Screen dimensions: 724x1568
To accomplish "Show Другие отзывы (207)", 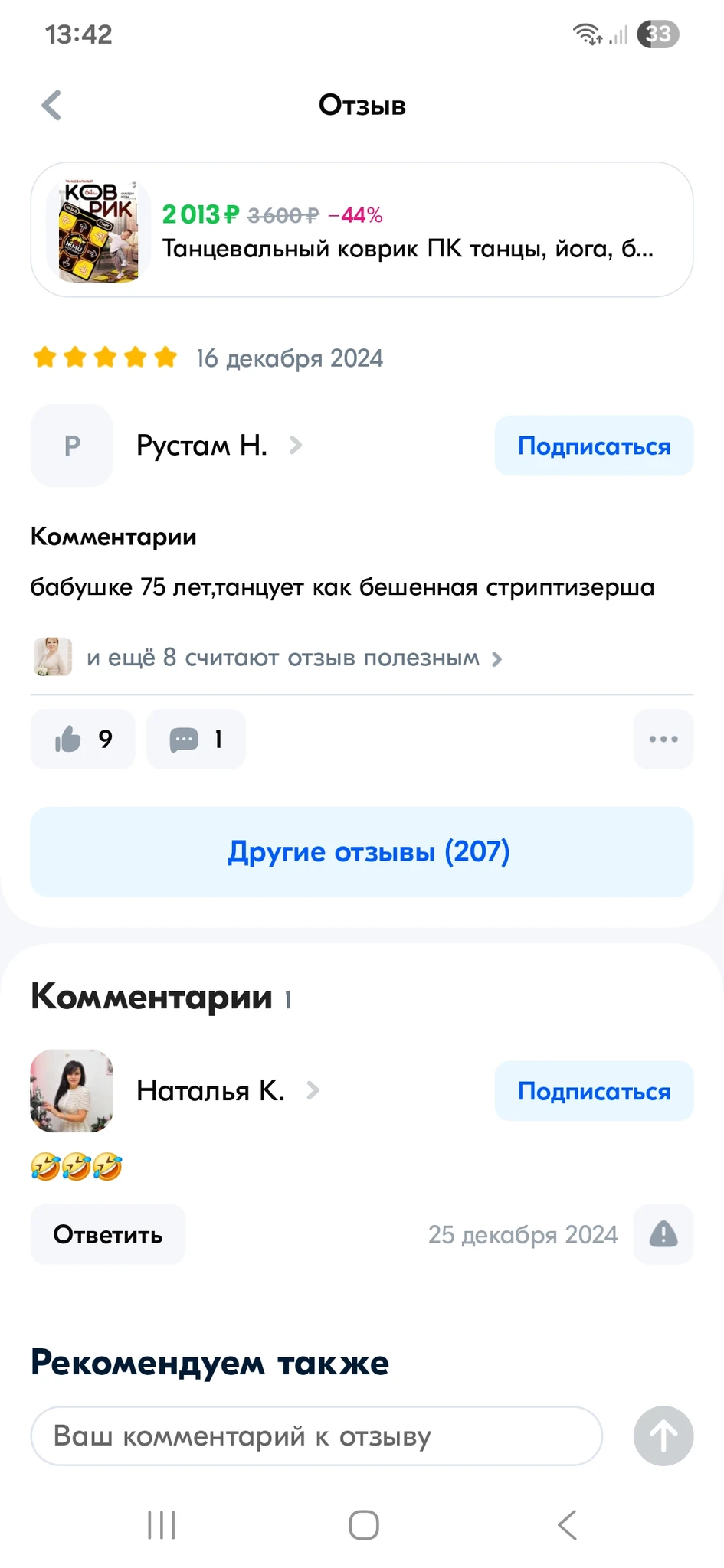I will [x=362, y=851].
